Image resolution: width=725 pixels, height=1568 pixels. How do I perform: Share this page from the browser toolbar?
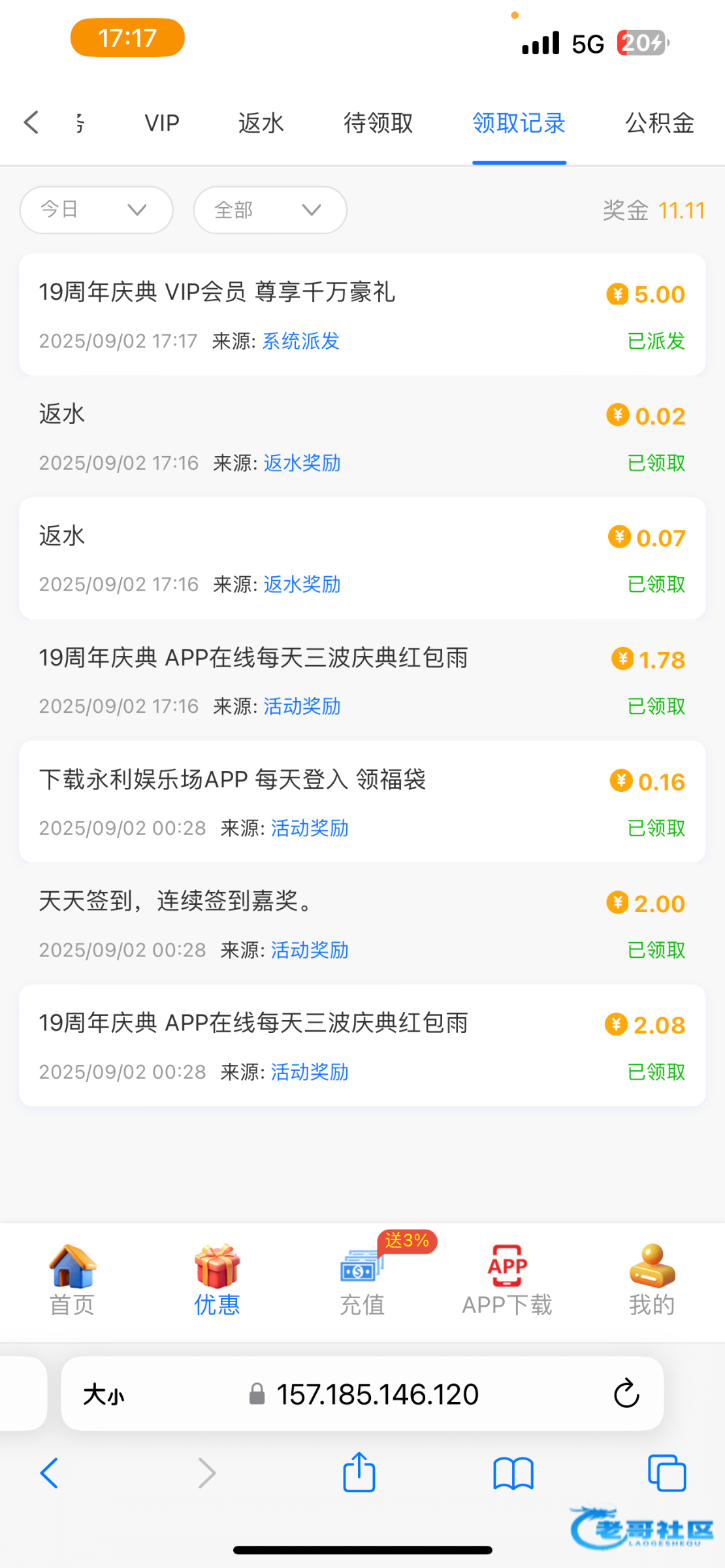[359, 1473]
